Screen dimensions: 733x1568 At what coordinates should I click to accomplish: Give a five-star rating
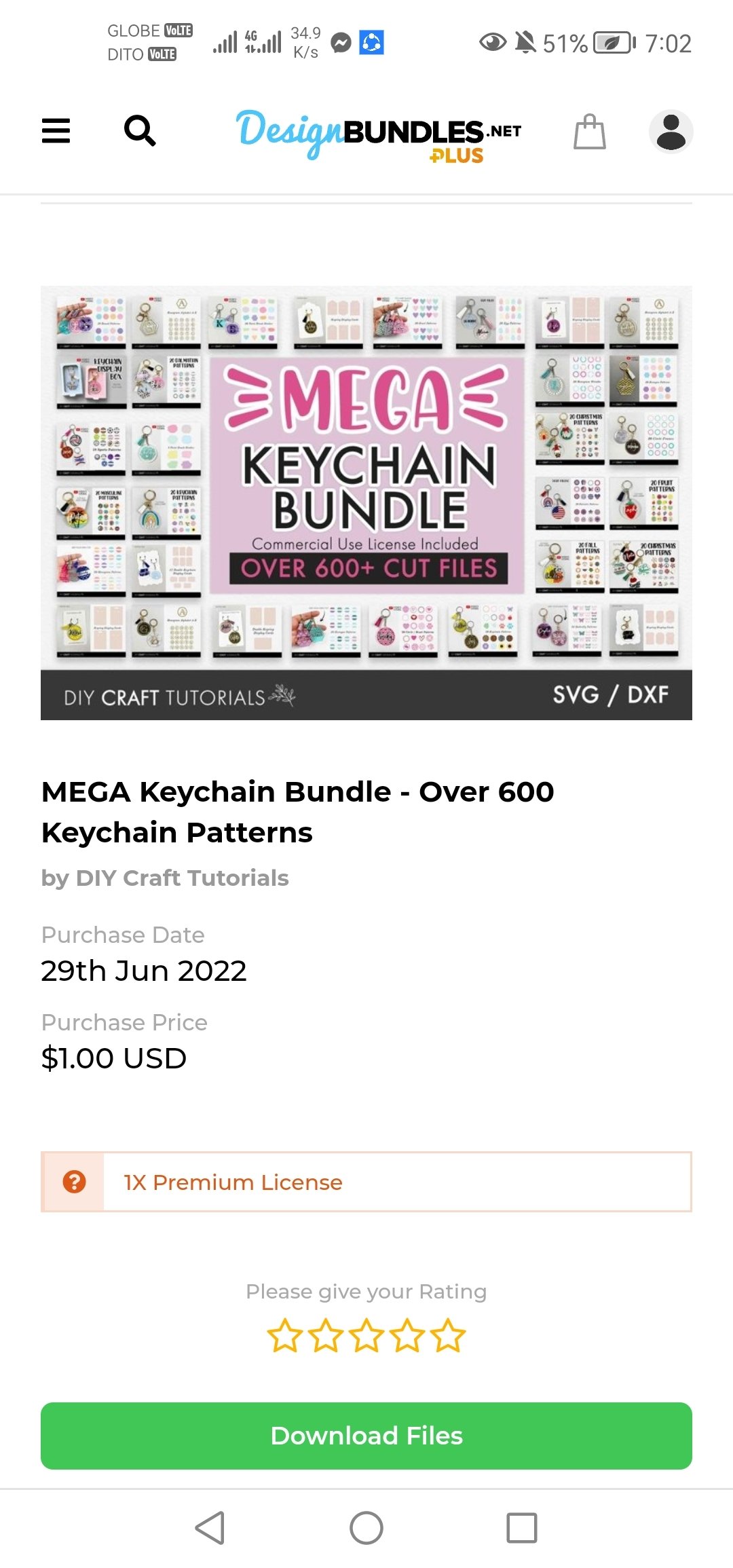point(449,1335)
